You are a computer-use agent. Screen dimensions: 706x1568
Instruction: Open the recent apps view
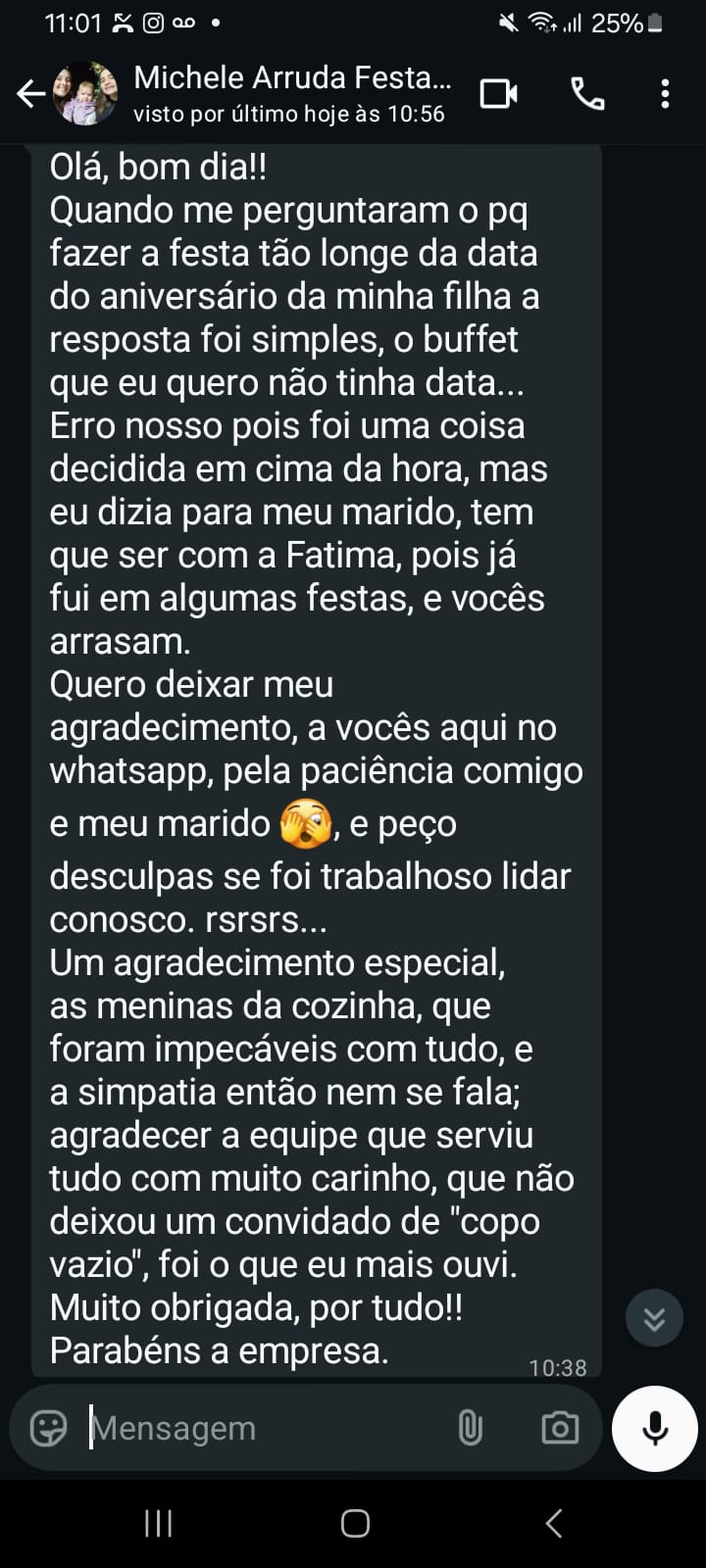pyautogui.click(x=158, y=1523)
